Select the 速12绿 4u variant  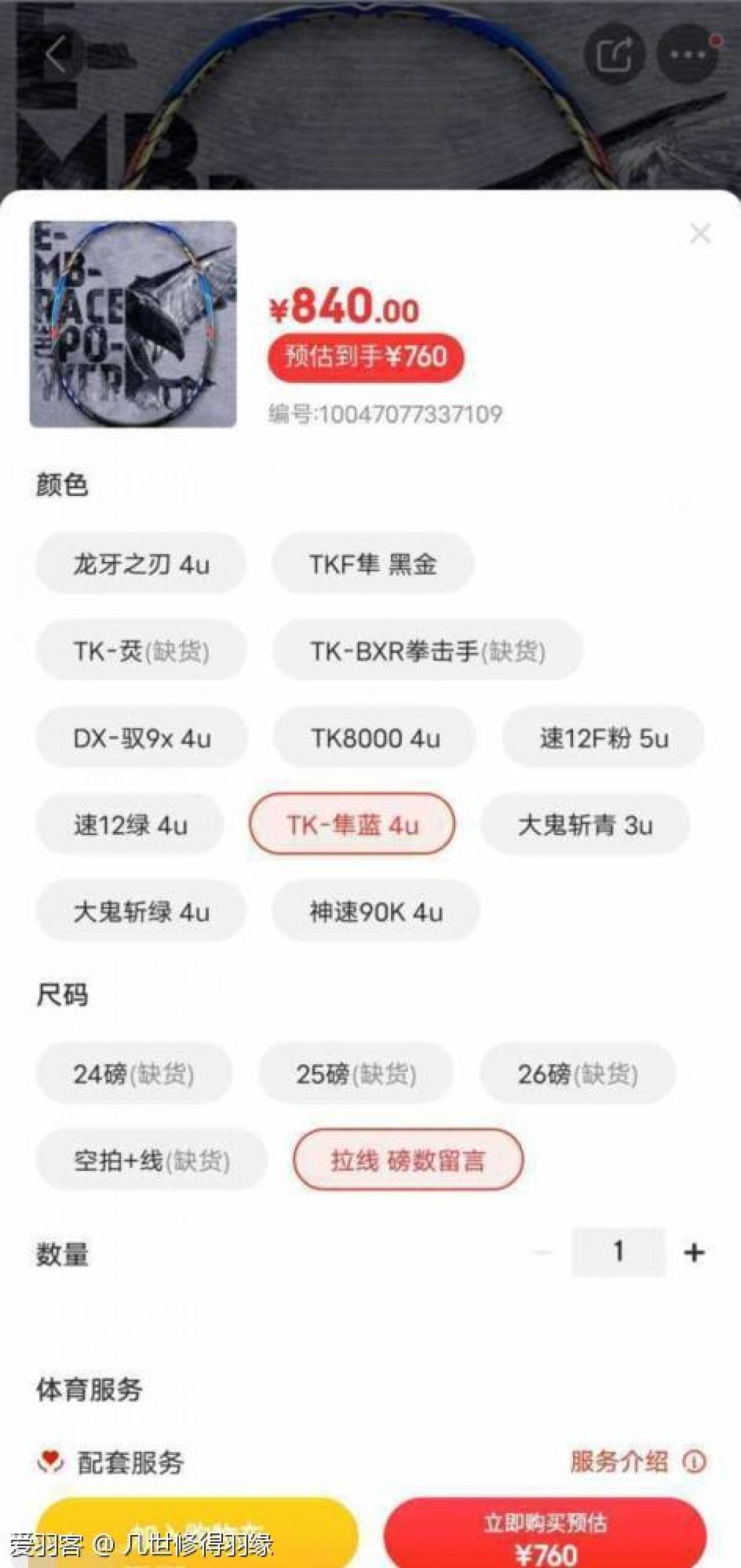coord(130,825)
